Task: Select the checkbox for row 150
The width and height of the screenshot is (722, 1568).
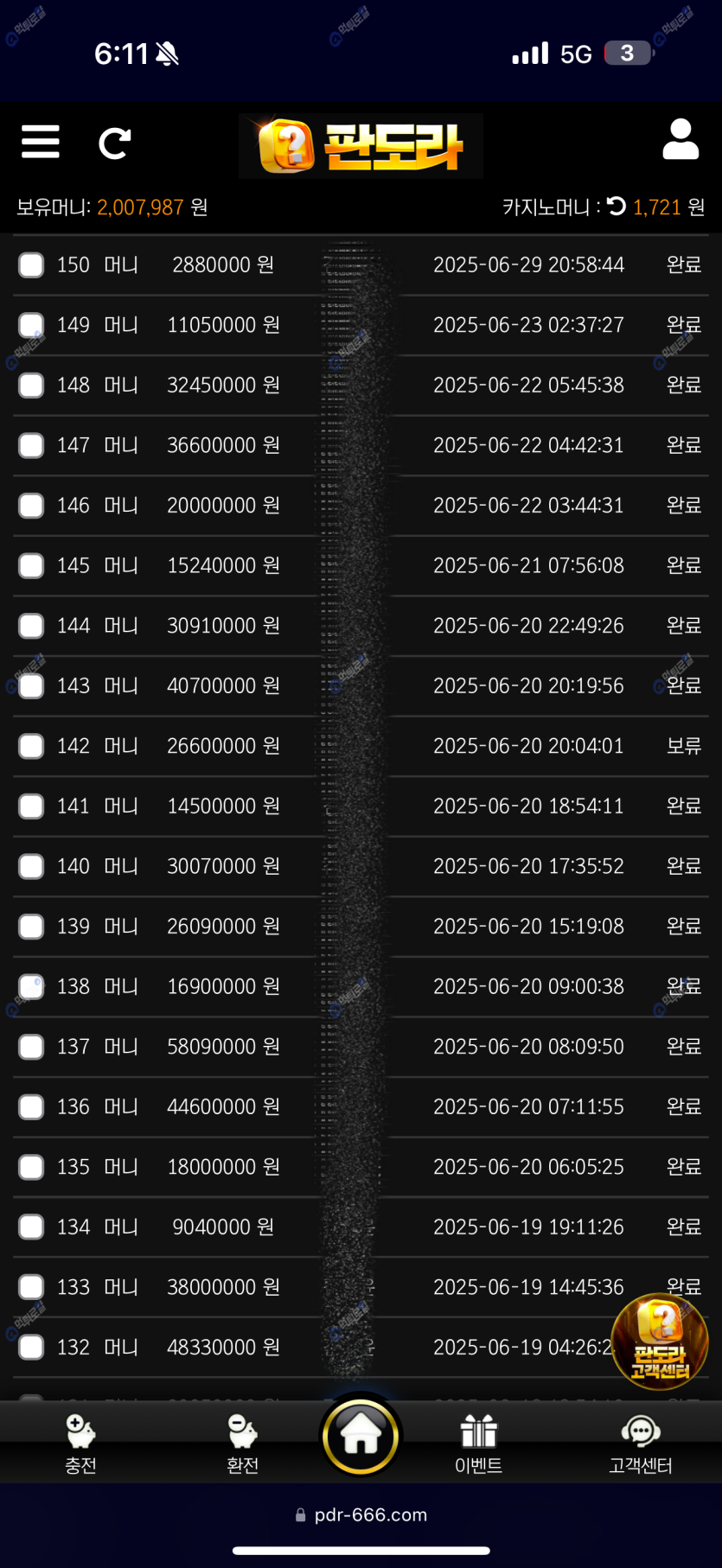Action: 32,265
